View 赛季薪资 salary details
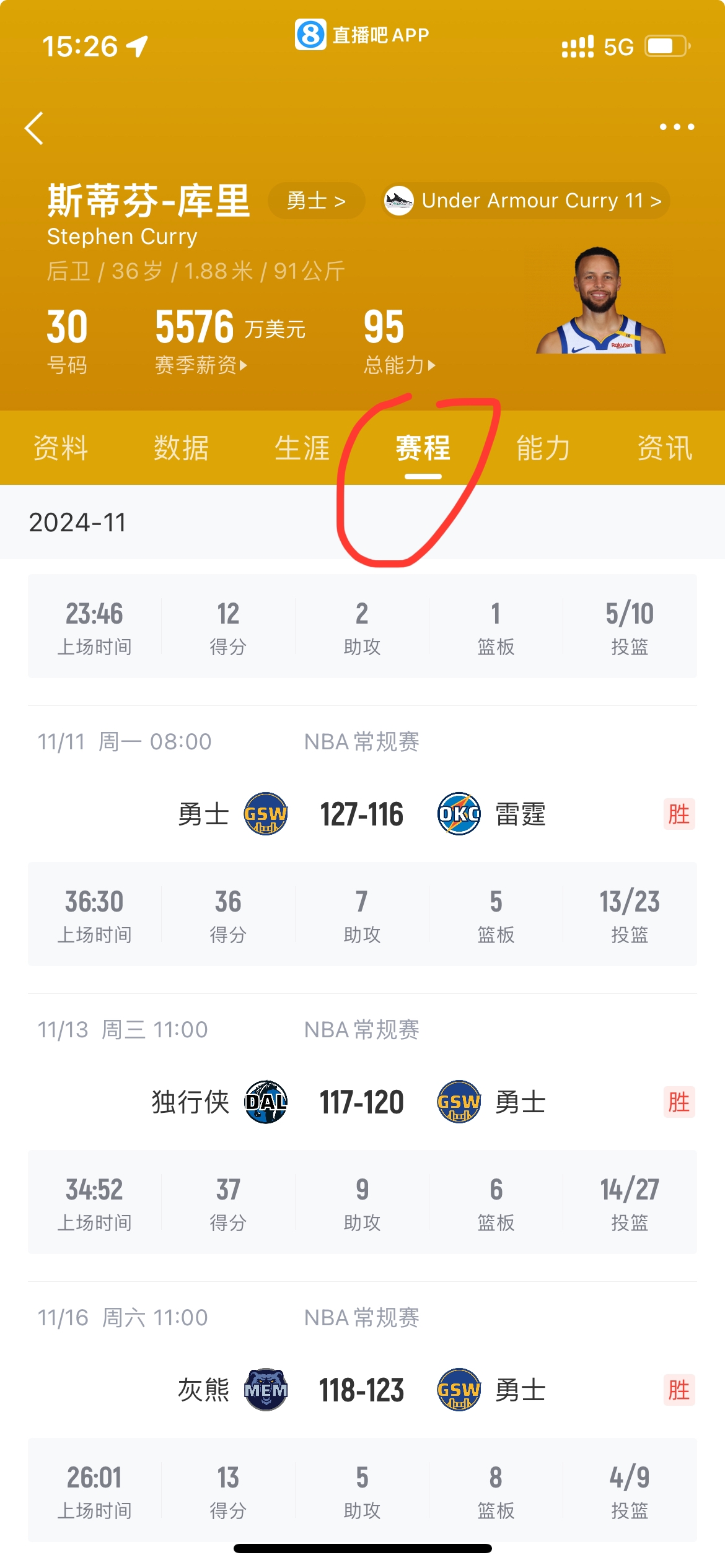 pyautogui.click(x=201, y=365)
